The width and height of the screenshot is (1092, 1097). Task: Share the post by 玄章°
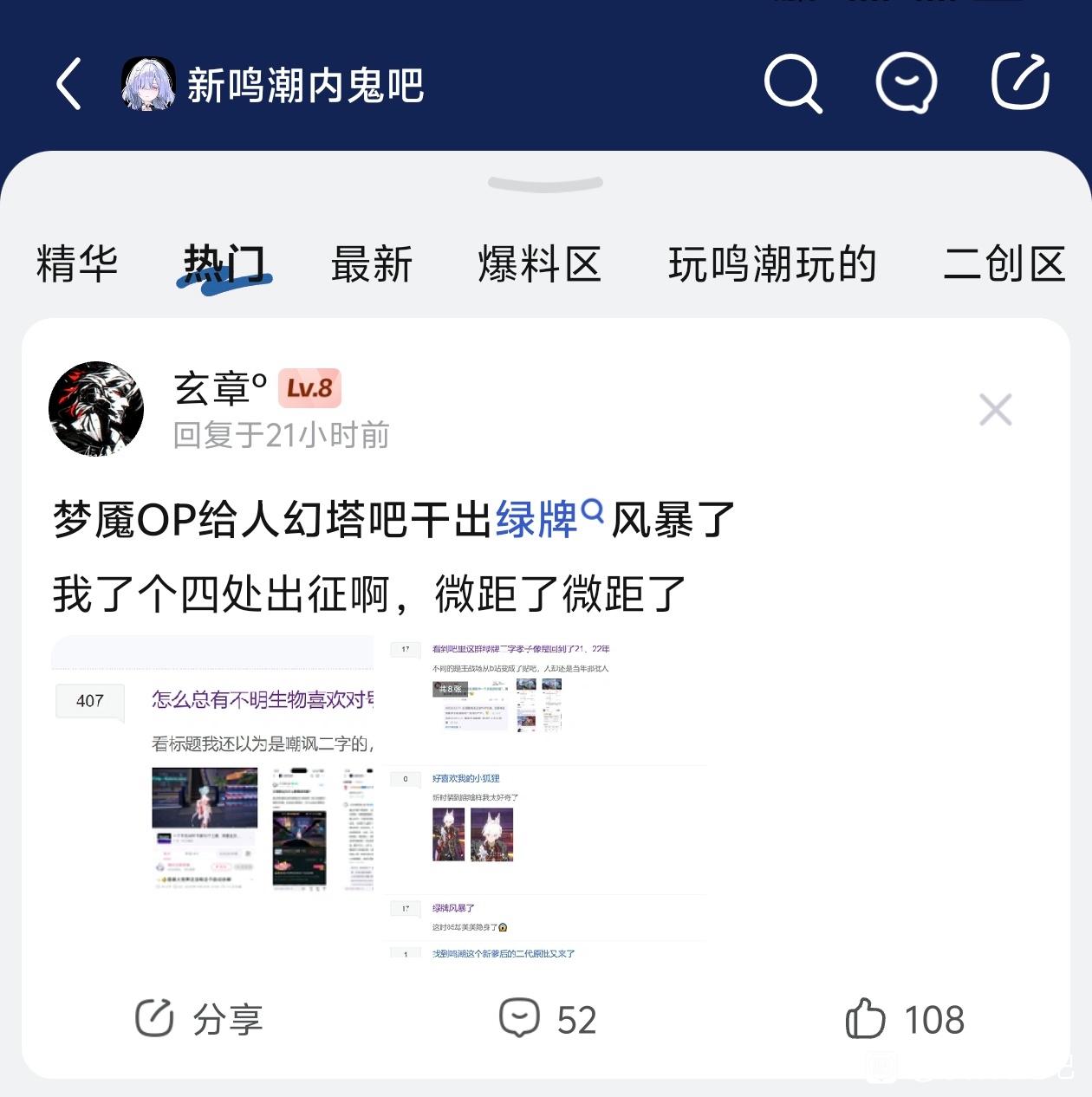click(199, 1019)
